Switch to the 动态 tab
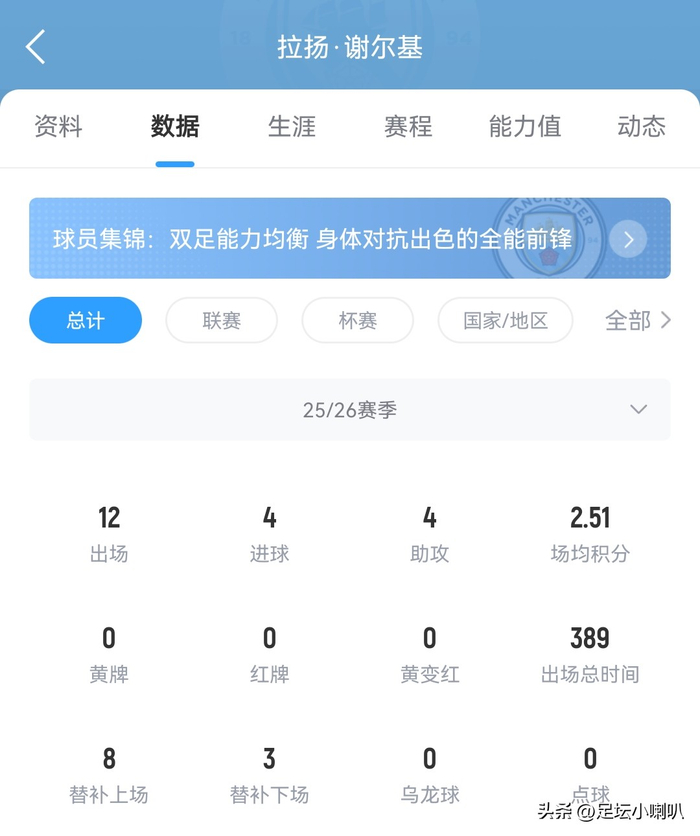 [641, 127]
